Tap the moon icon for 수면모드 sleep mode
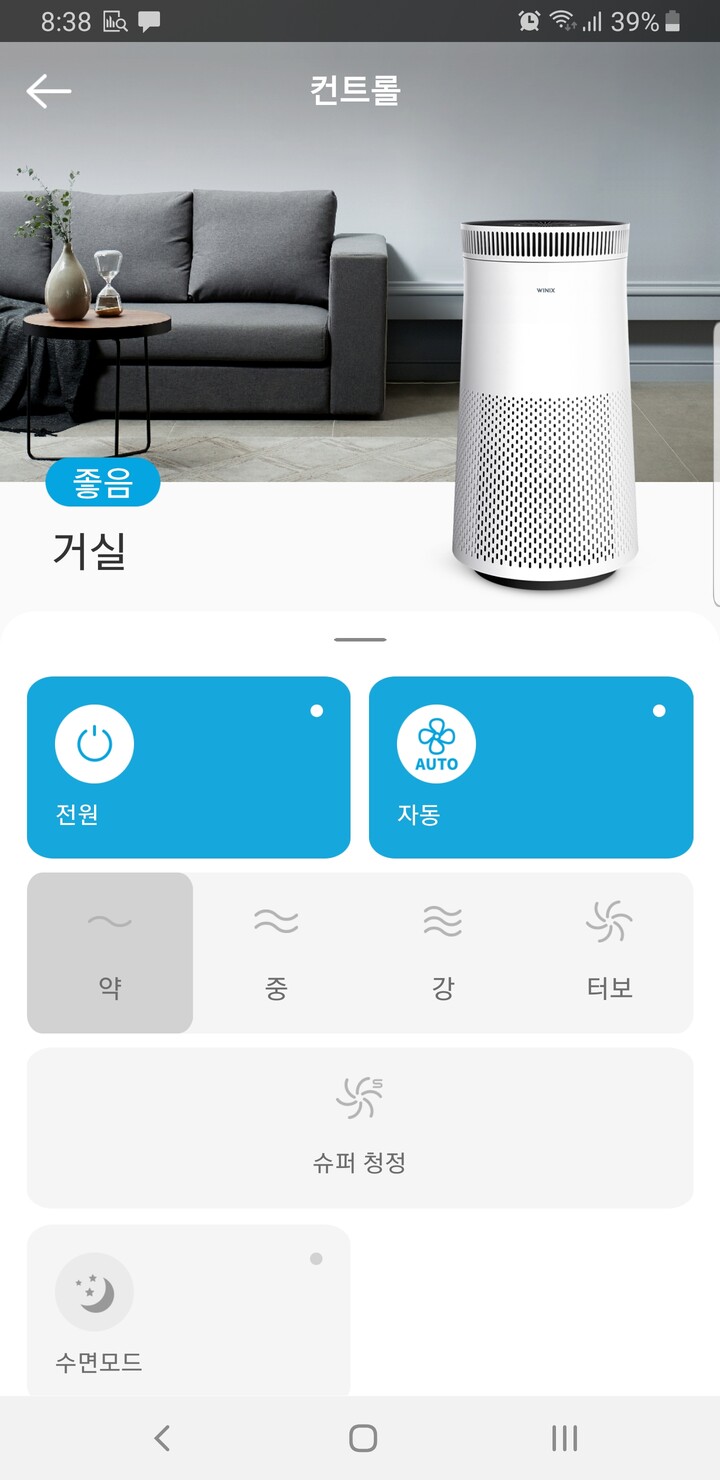 (94, 1291)
